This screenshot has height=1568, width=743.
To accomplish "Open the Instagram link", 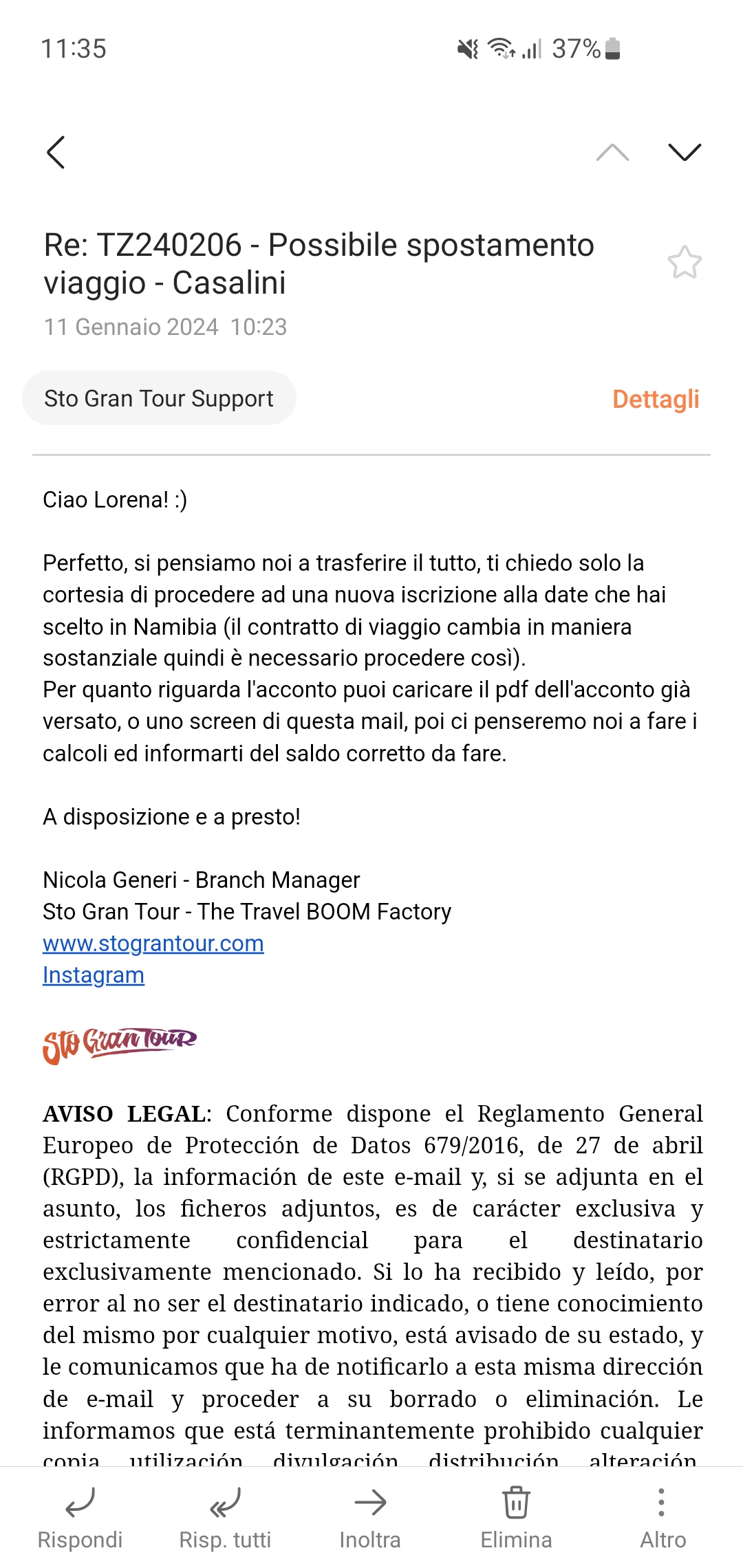I will pos(94,975).
